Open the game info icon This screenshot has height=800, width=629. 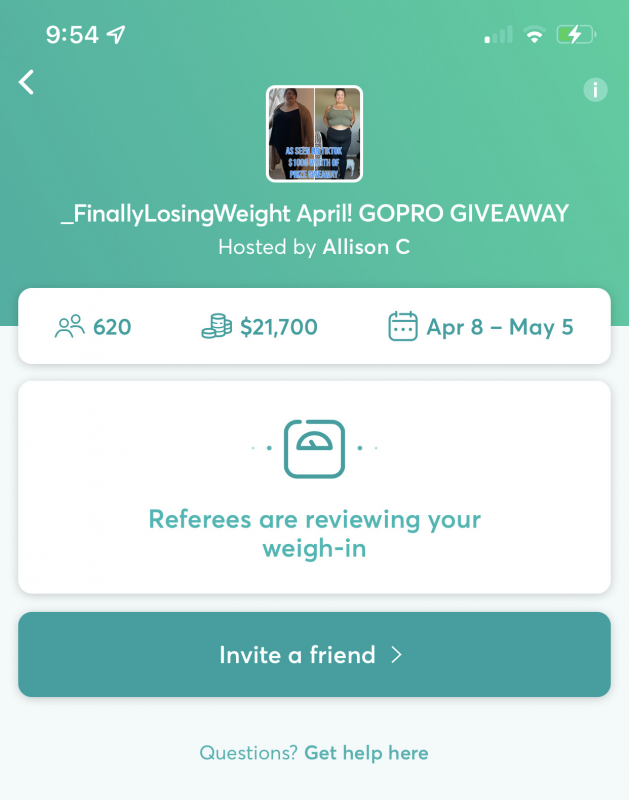[x=595, y=90]
